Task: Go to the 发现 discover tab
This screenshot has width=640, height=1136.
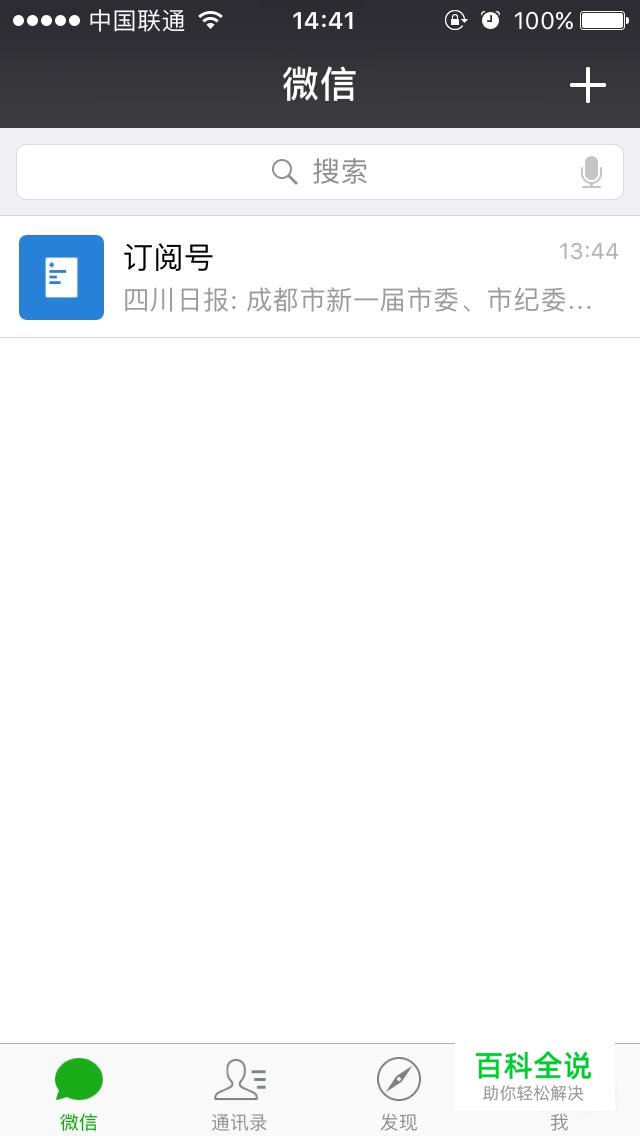Action: (x=399, y=1093)
